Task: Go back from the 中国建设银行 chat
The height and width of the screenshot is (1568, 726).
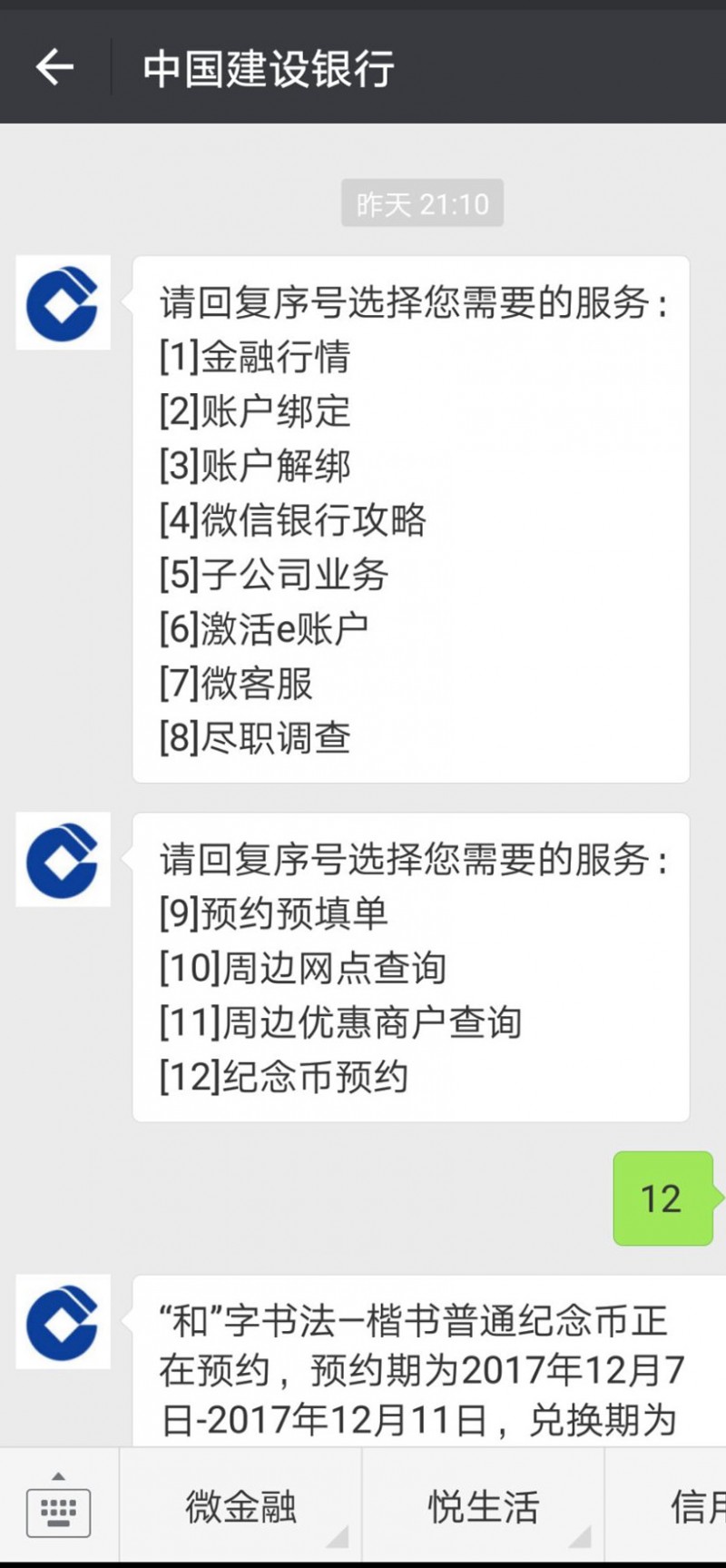Action: (54, 67)
